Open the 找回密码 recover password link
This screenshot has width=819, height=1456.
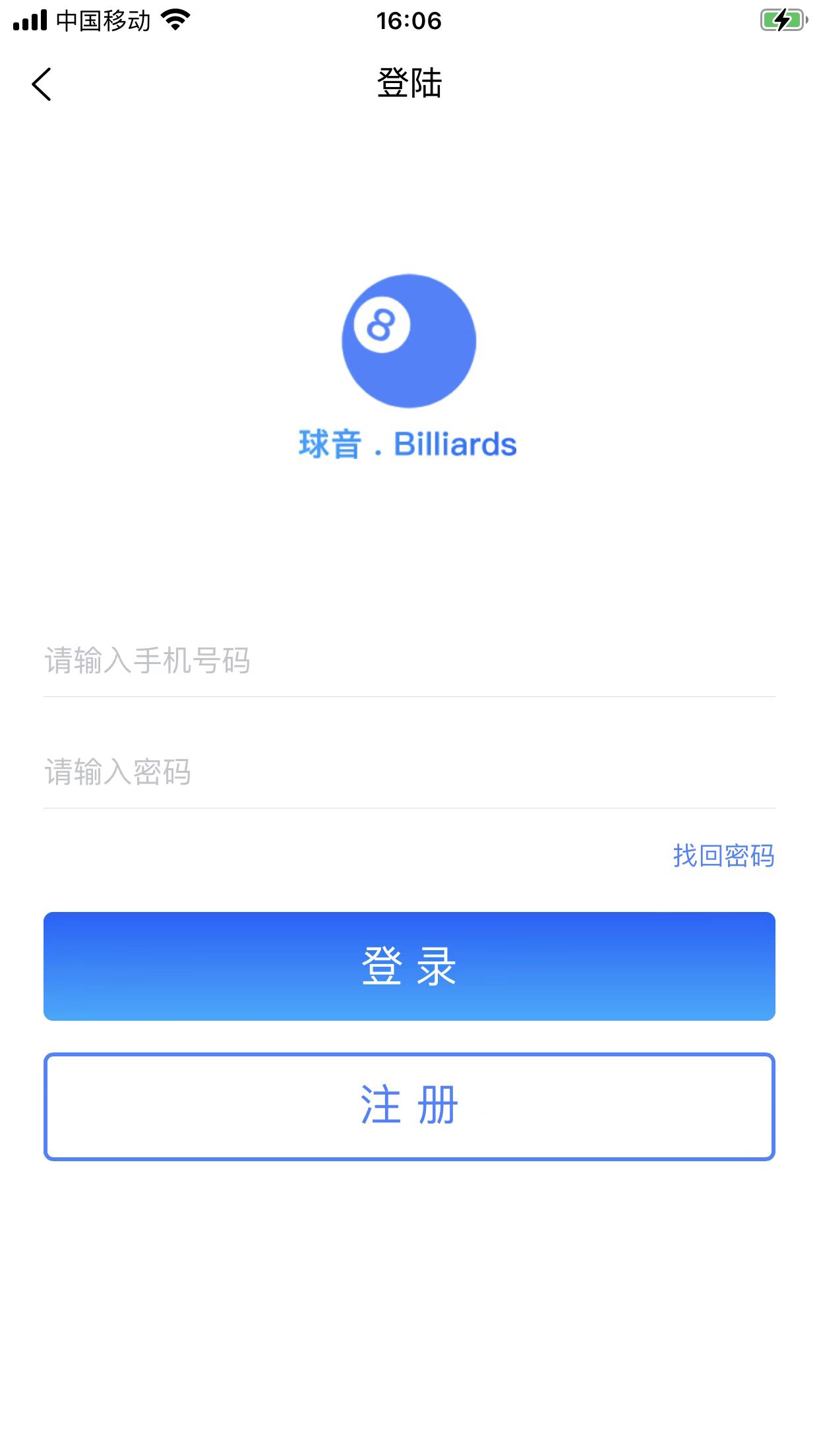[723, 855]
